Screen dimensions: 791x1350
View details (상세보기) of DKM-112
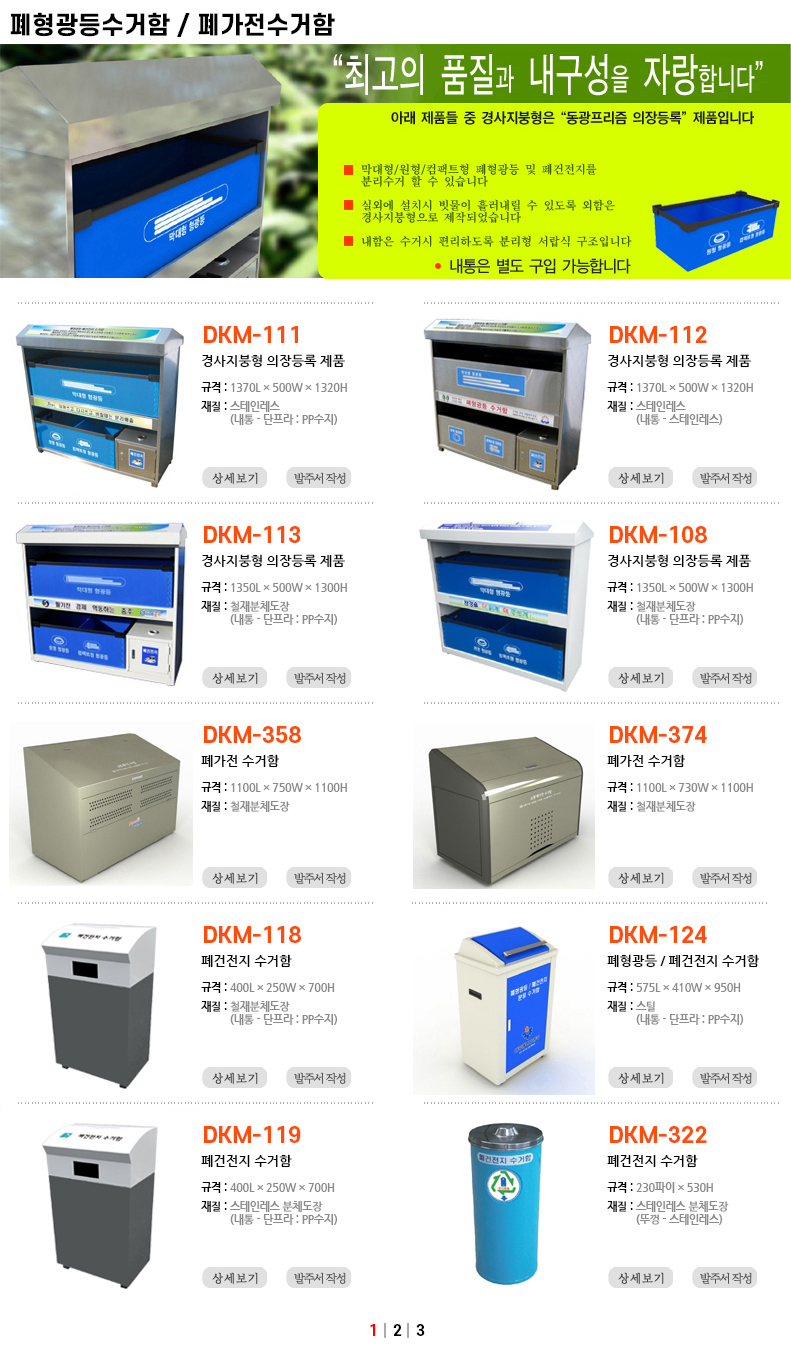tap(641, 478)
